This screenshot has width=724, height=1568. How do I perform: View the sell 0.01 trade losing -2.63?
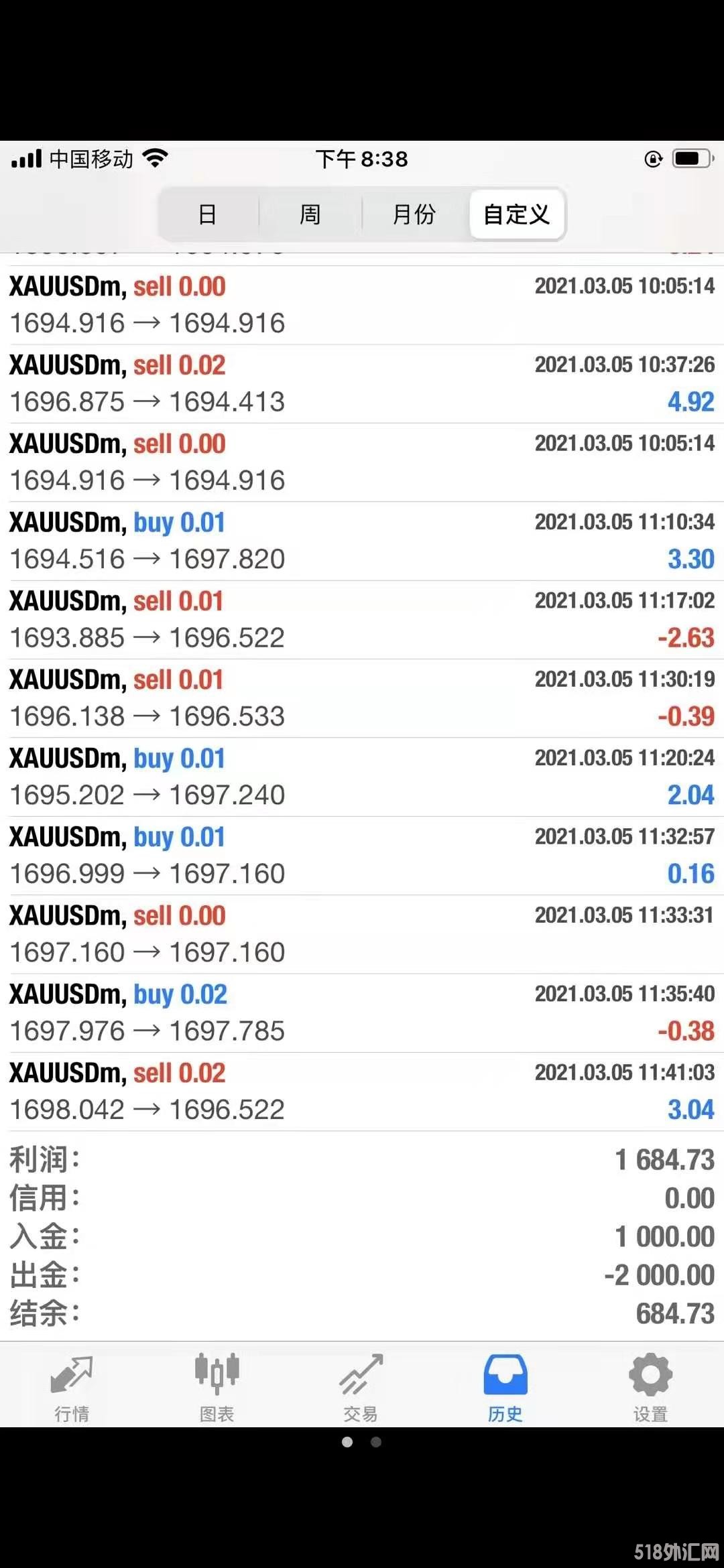tap(362, 619)
